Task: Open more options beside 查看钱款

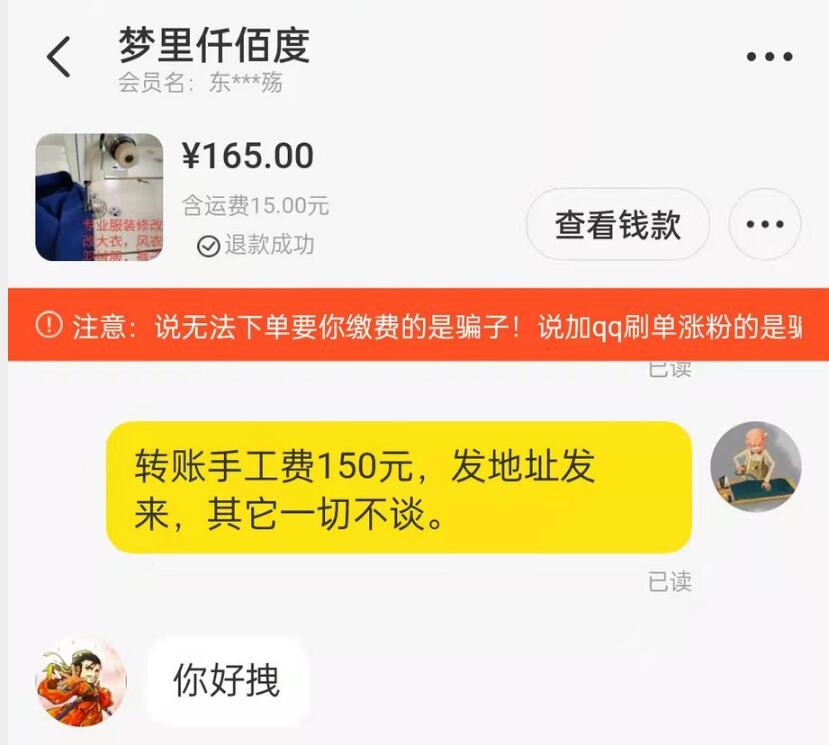Action: pyautogui.click(x=765, y=225)
